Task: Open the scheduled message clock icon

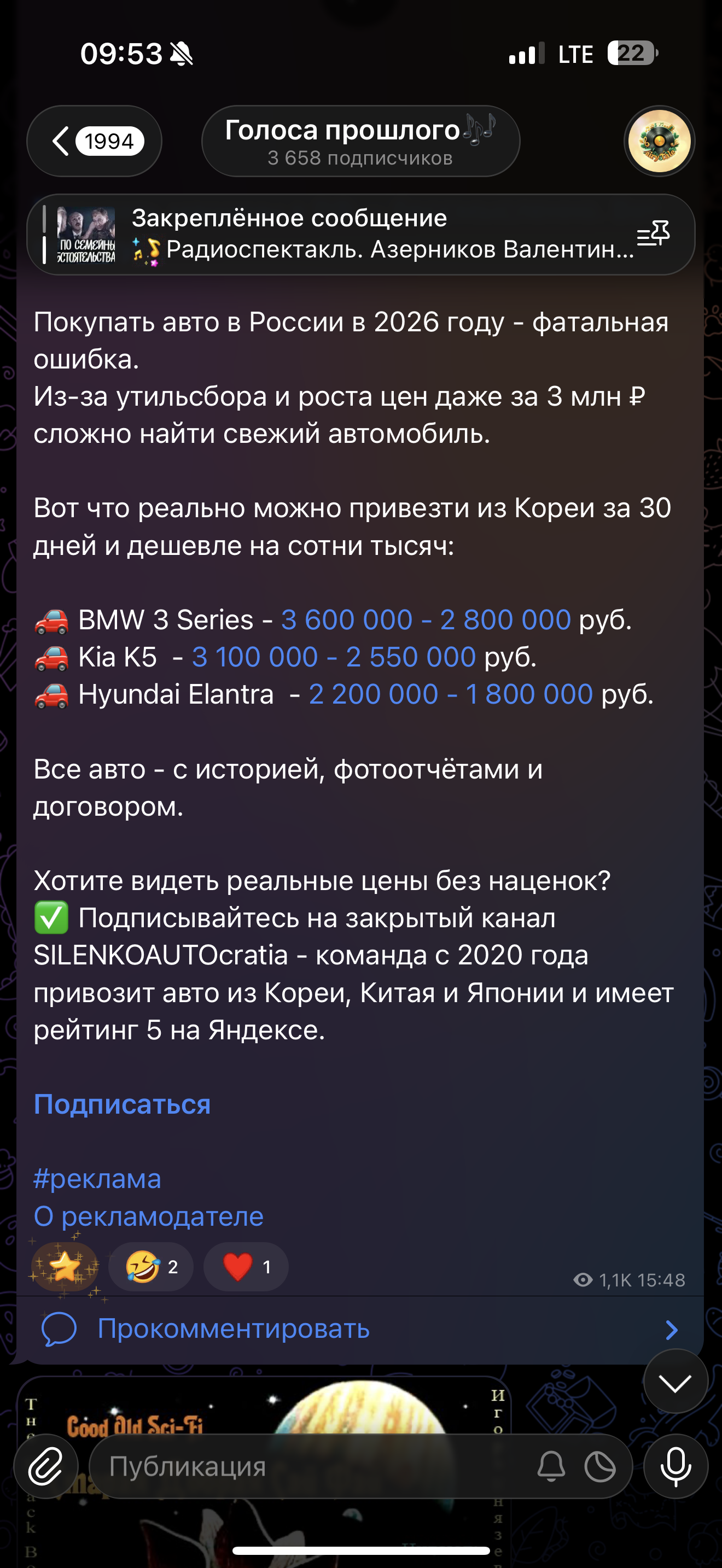Action: pos(600,1466)
